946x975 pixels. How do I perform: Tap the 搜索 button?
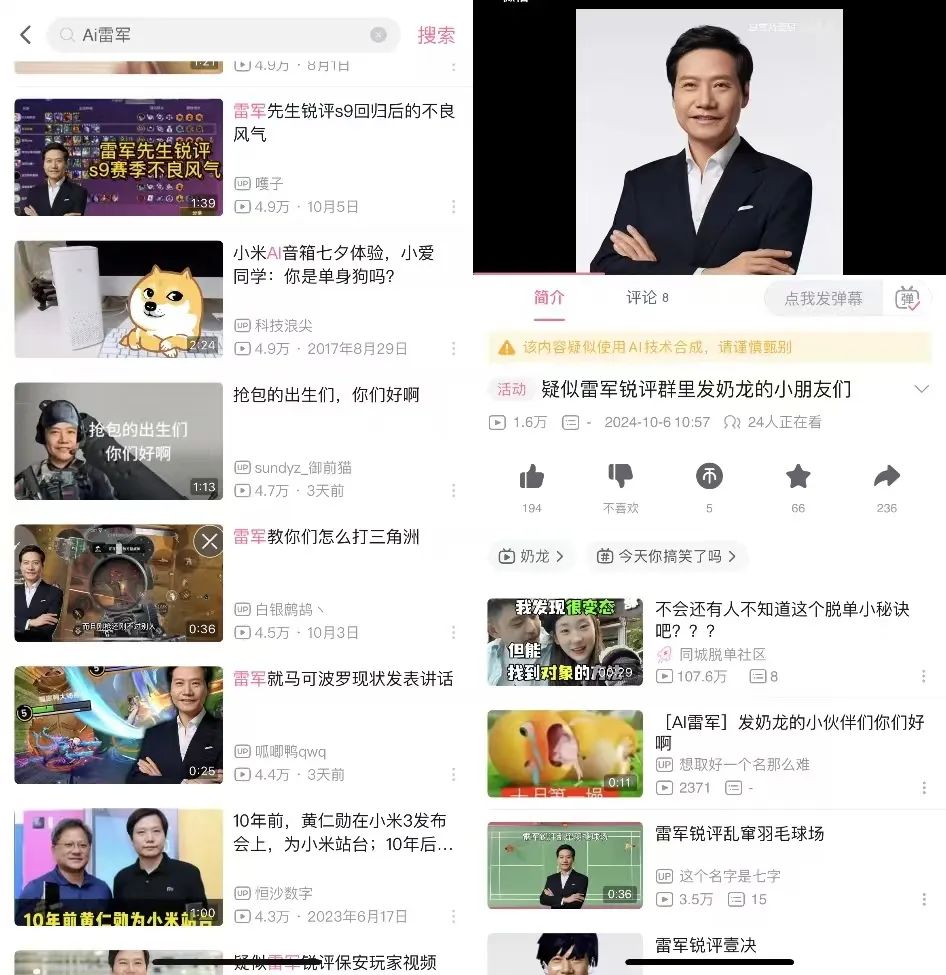436,35
